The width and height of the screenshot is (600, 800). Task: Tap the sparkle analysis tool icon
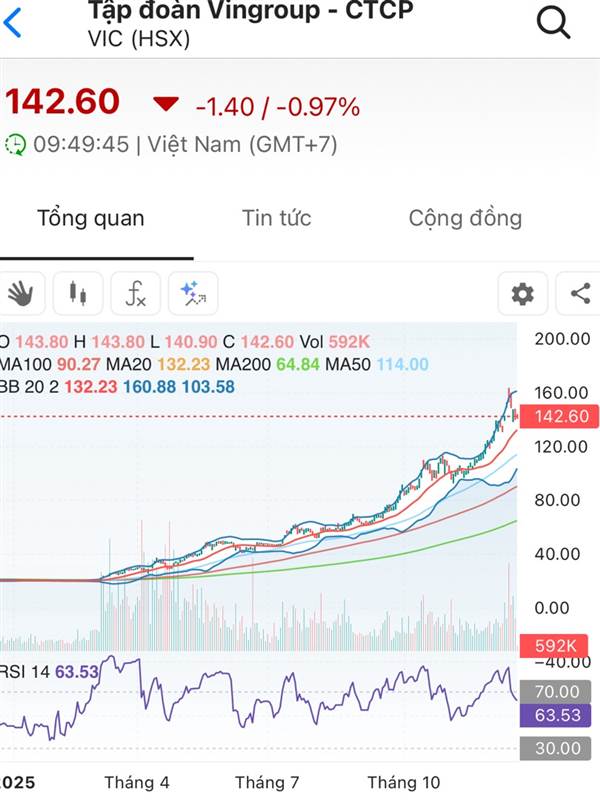(x=193, y=294)
